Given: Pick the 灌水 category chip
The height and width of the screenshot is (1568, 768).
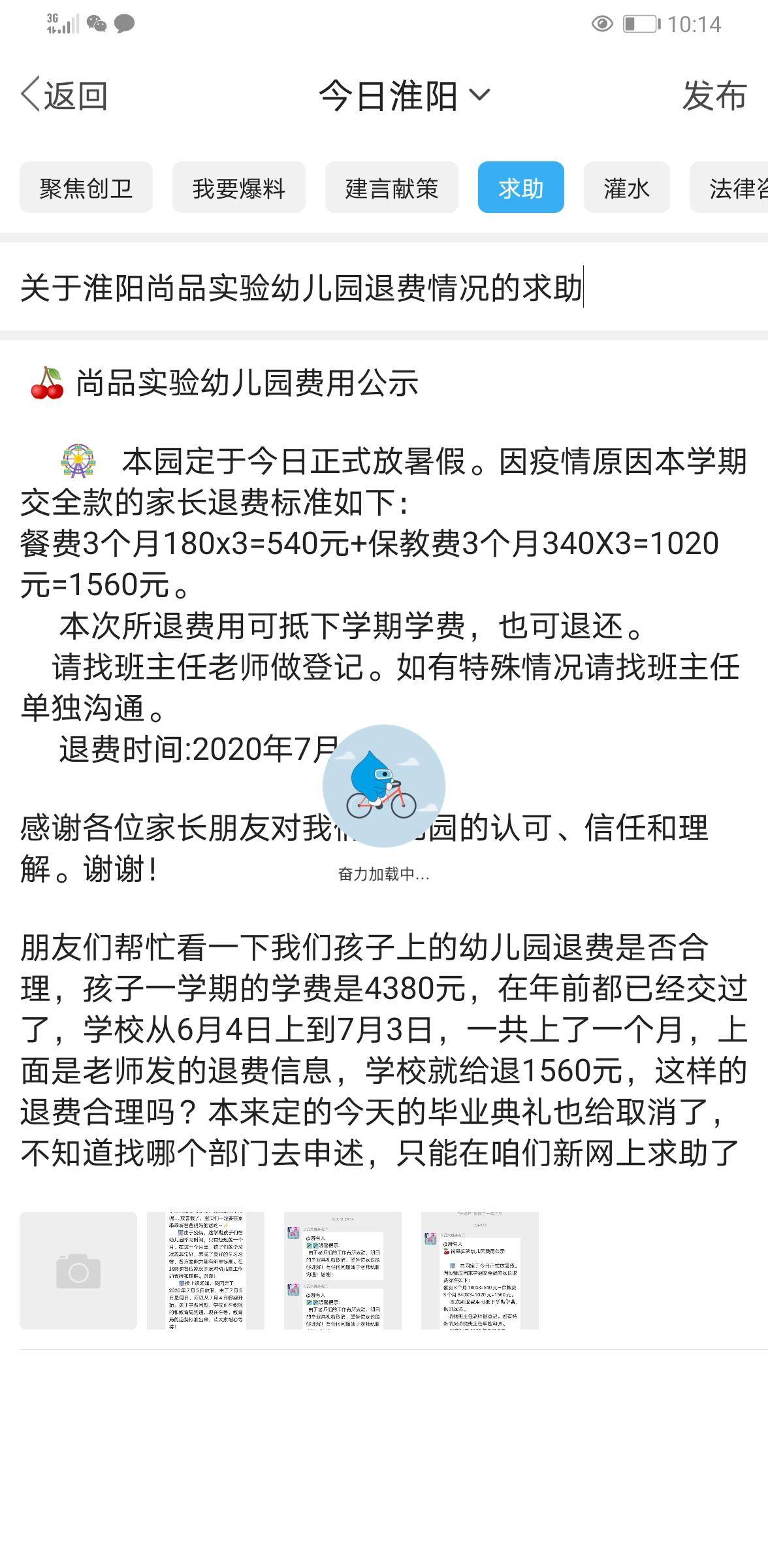Looking at the screenshot, I should coord(626,188).
